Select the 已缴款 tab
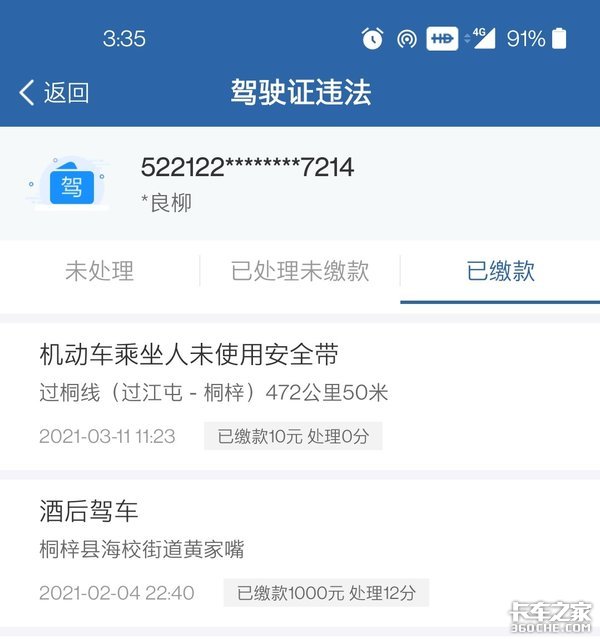 500,271
